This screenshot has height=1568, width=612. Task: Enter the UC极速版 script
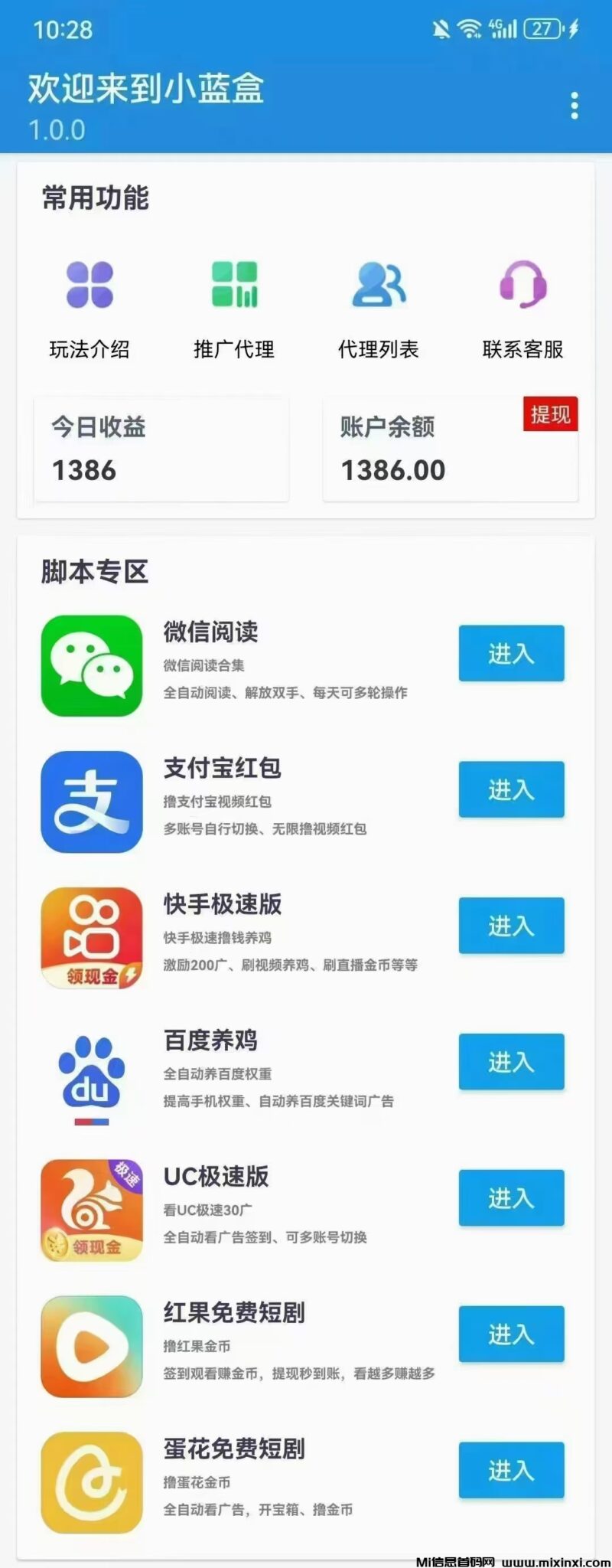[511, 1198]
